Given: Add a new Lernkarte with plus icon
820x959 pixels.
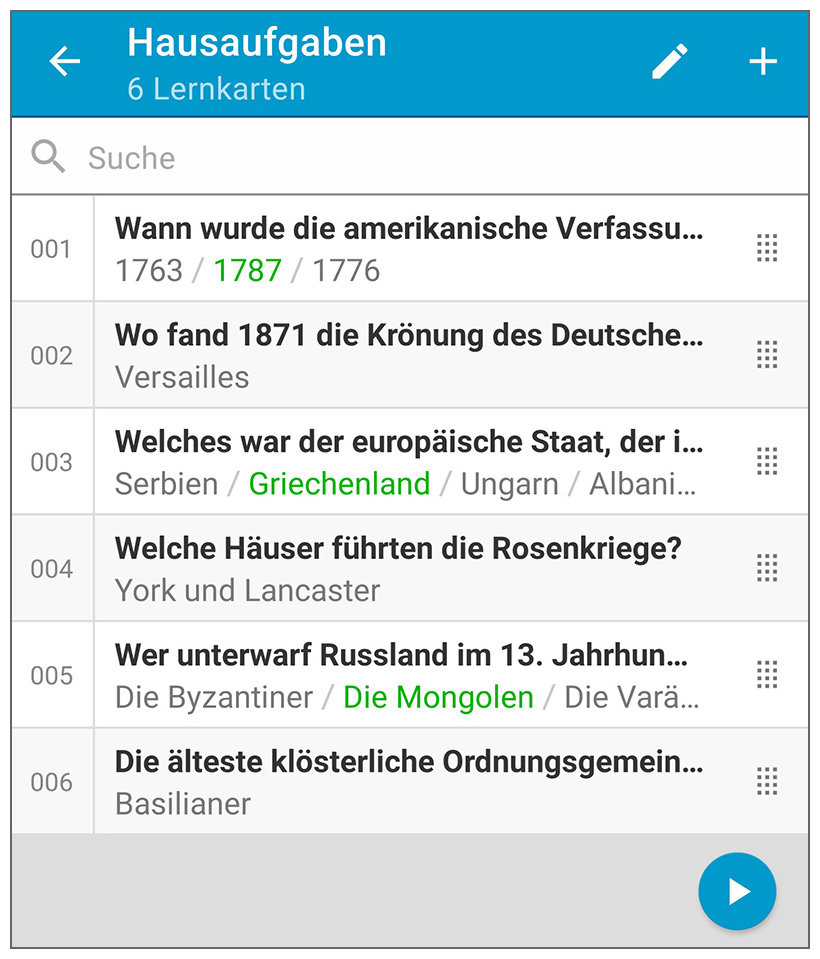Looking at the screenshot, I should pos(763,62).
